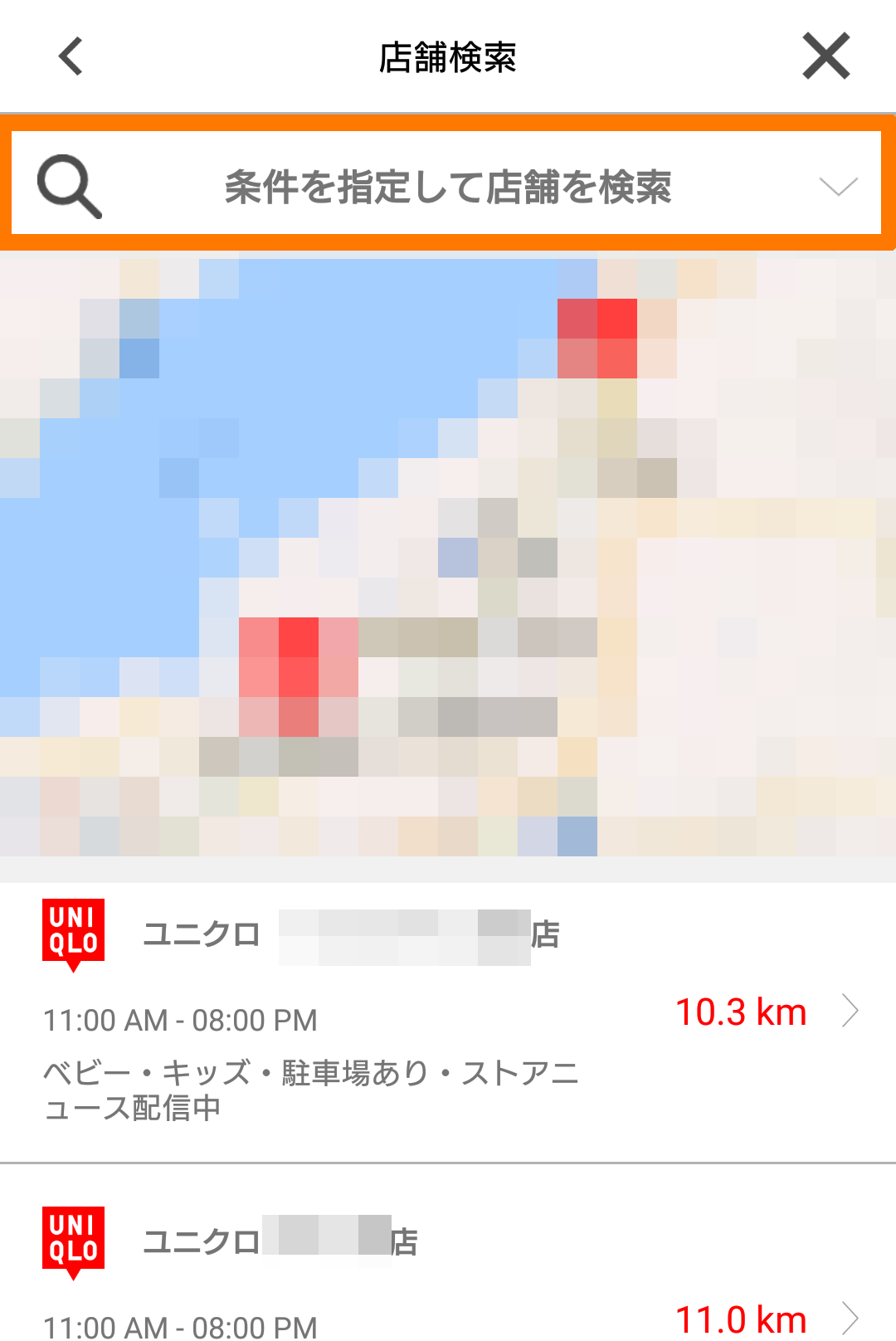Expand the 条件を指定して店舗を検索 filter
The image size is (896, 1341).
pos(447,186)
